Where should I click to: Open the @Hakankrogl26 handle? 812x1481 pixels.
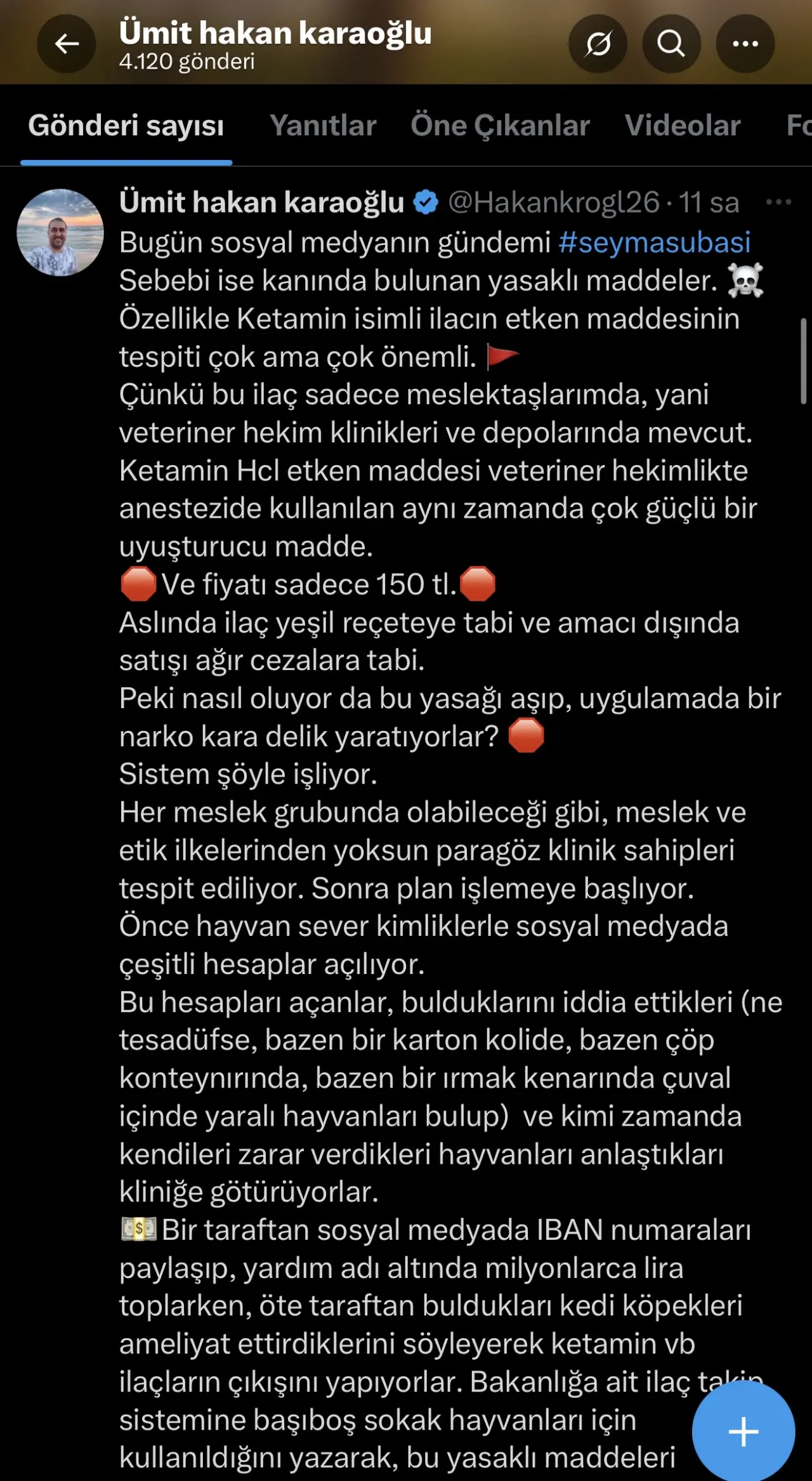pos(554,203)
